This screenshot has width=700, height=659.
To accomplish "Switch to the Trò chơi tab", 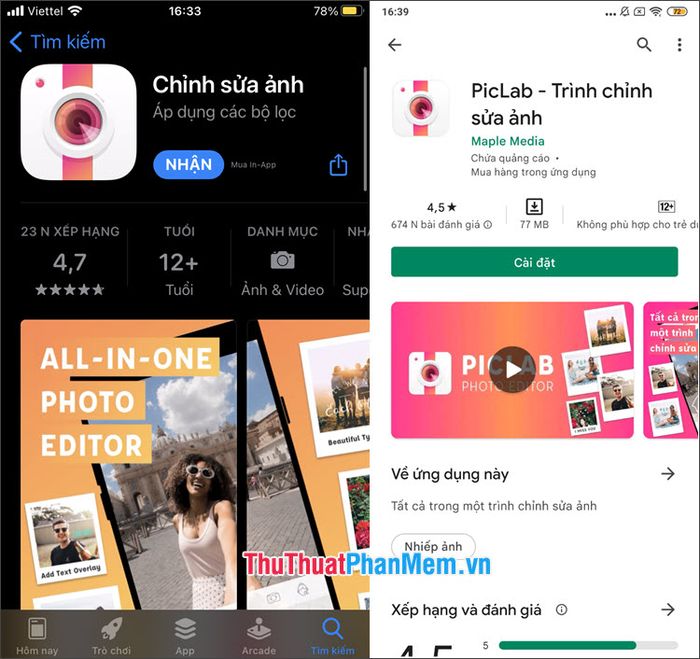I will coord(111,635).
